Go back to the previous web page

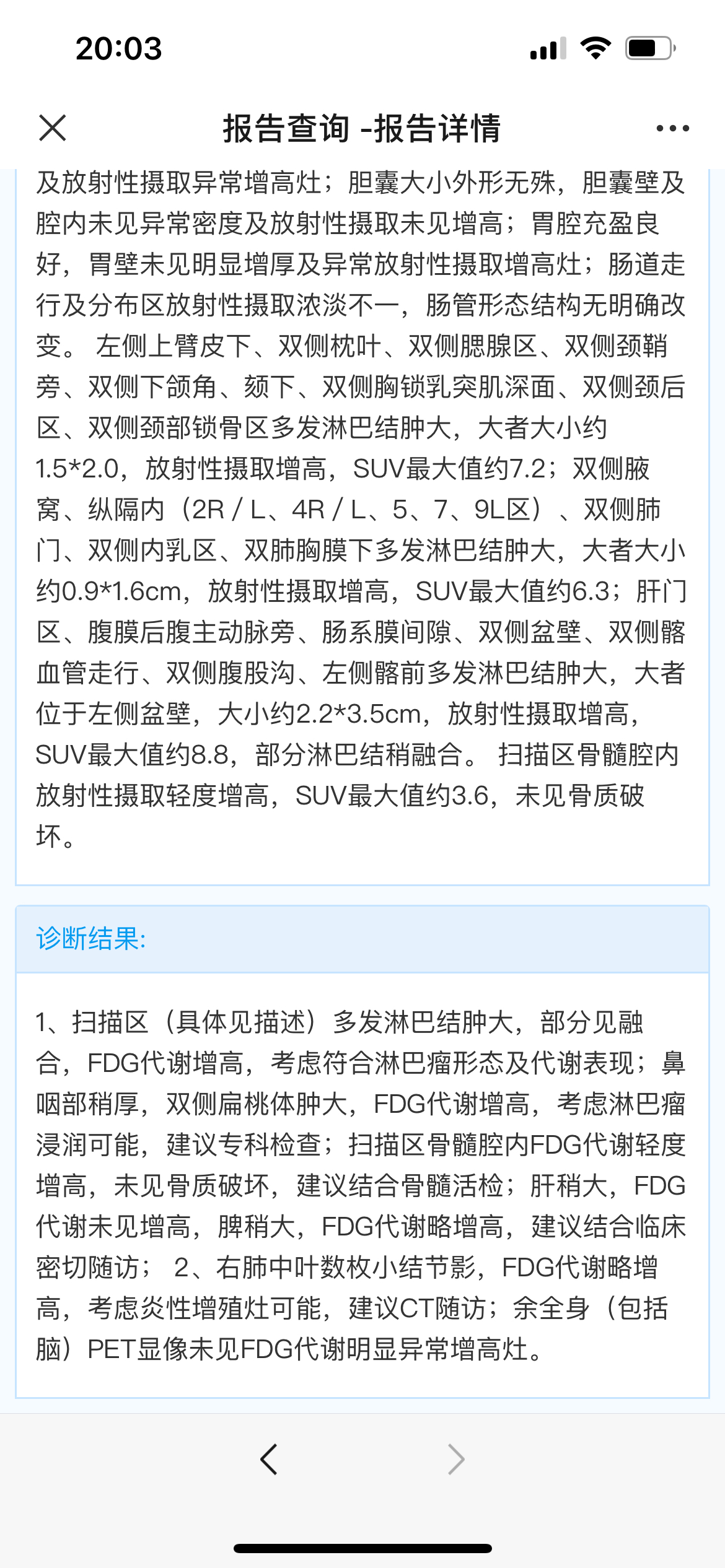click(x=269, y=1460)
